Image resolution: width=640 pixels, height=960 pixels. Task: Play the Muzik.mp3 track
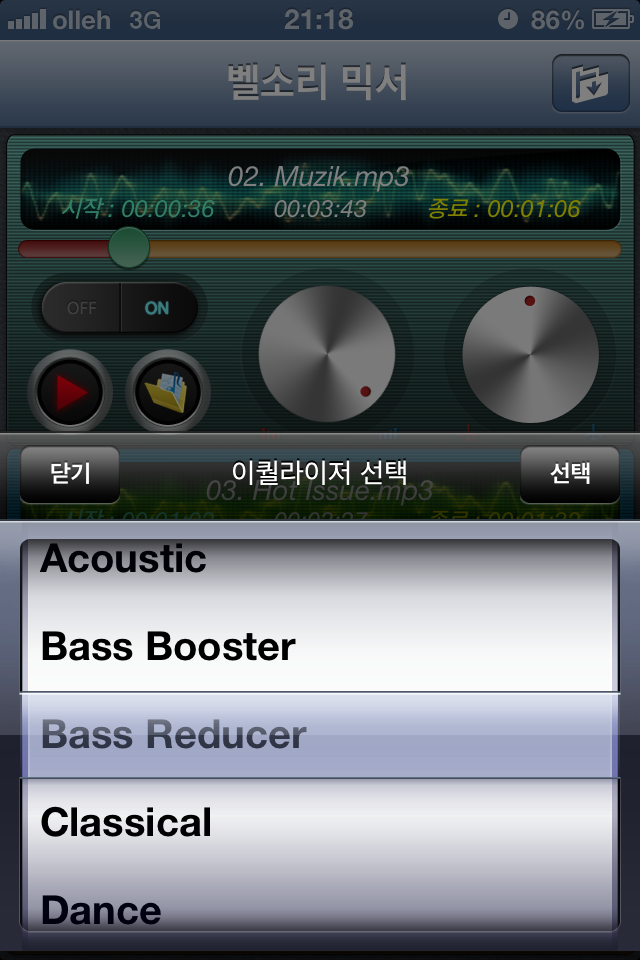tap(68, 392)
